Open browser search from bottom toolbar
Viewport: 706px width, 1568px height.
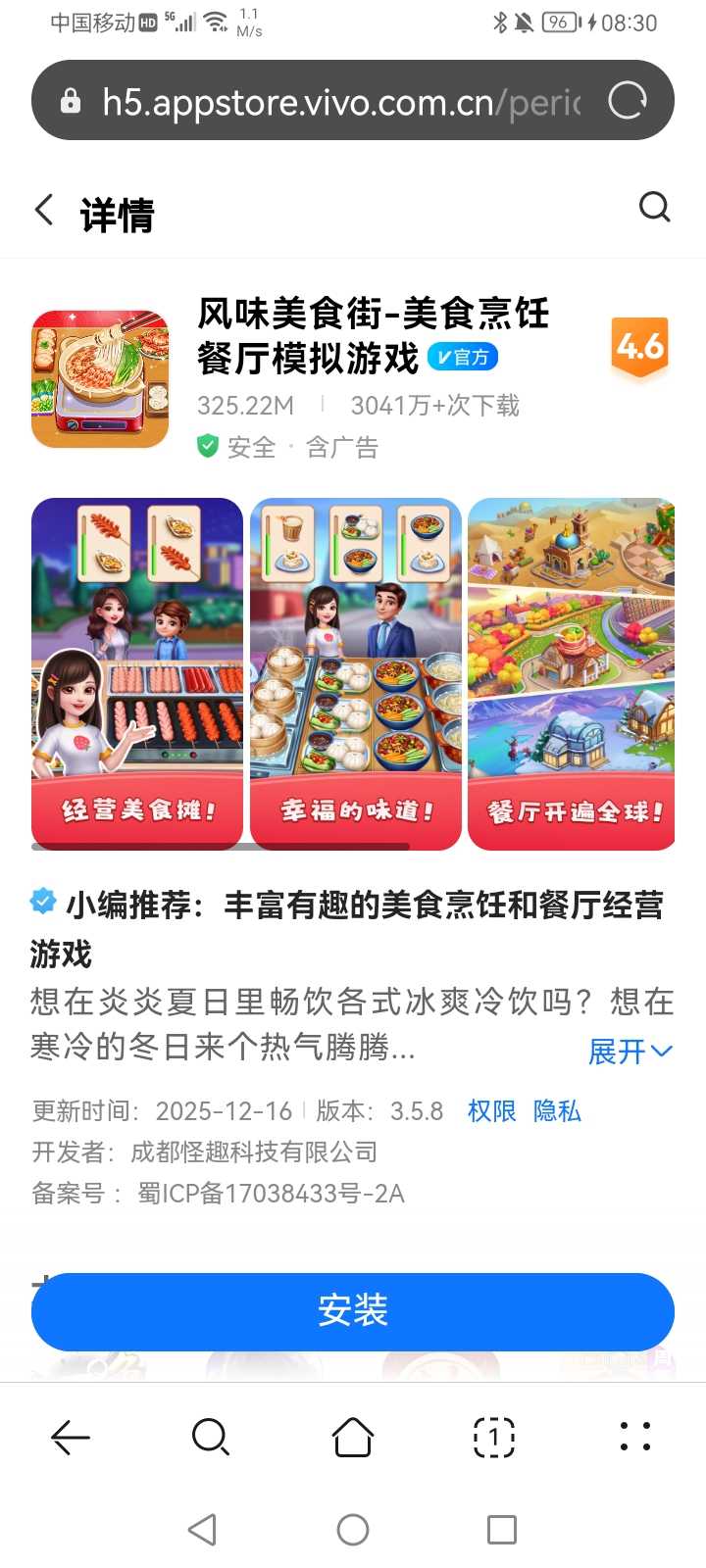click(211, 1437)
